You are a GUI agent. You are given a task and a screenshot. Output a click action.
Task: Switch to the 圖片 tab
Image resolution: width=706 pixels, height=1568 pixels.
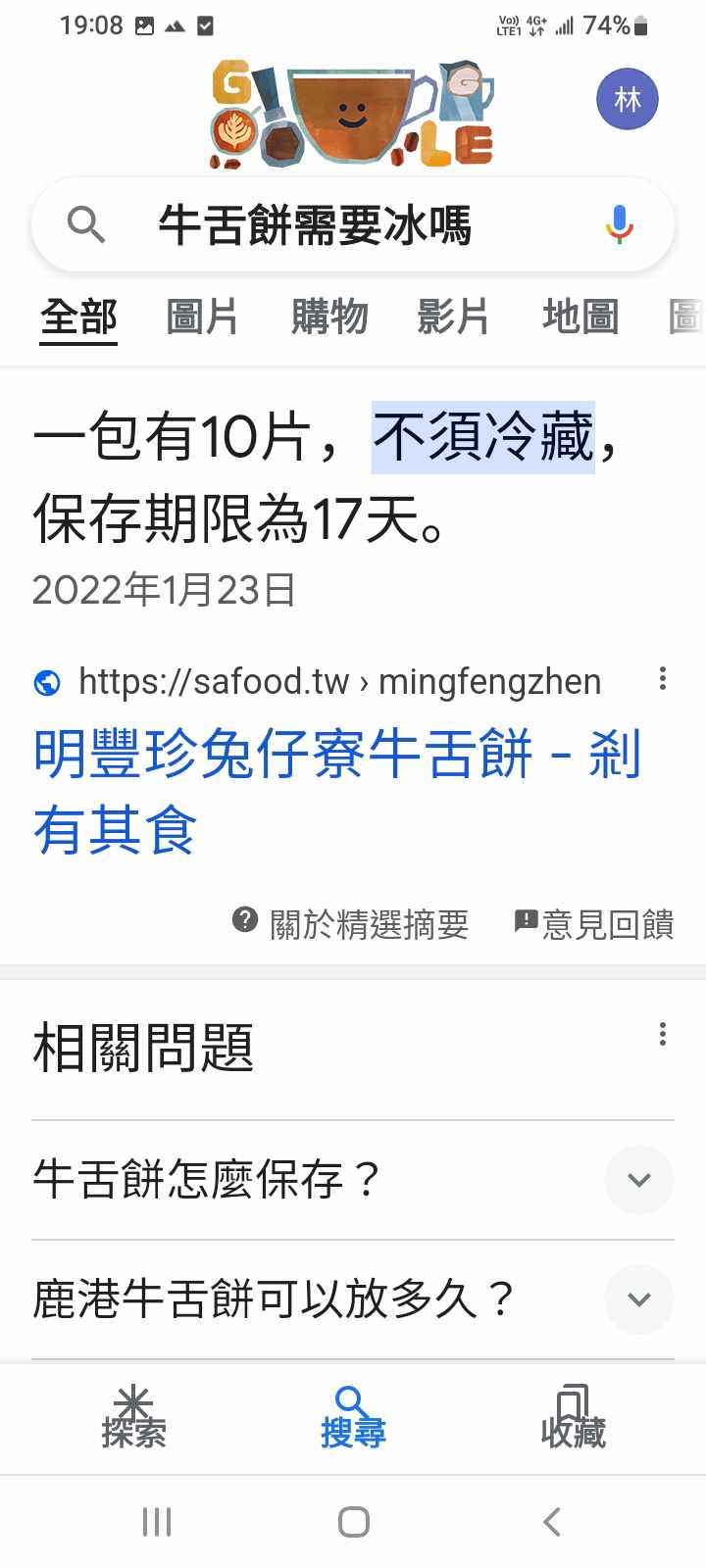202,318
